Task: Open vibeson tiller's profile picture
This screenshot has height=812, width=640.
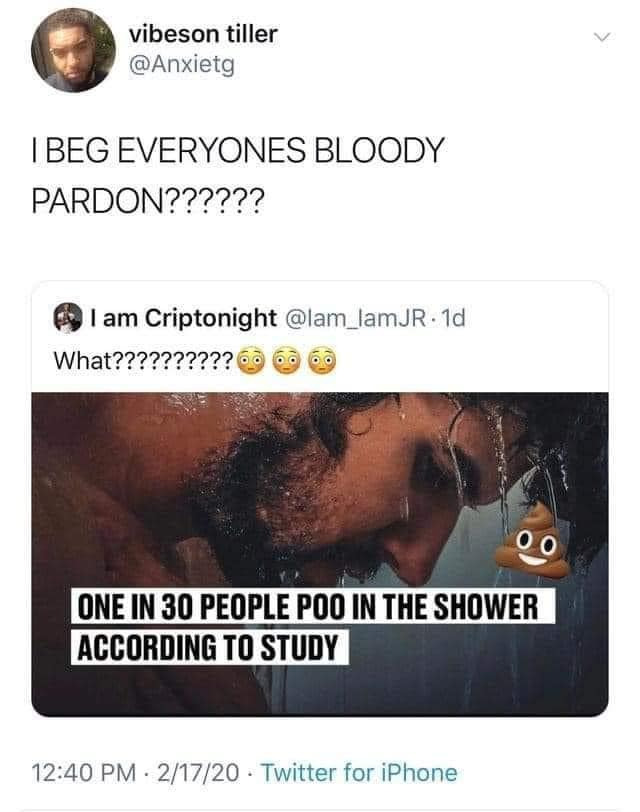Action: pyautogui.click(x=73, y=53)
